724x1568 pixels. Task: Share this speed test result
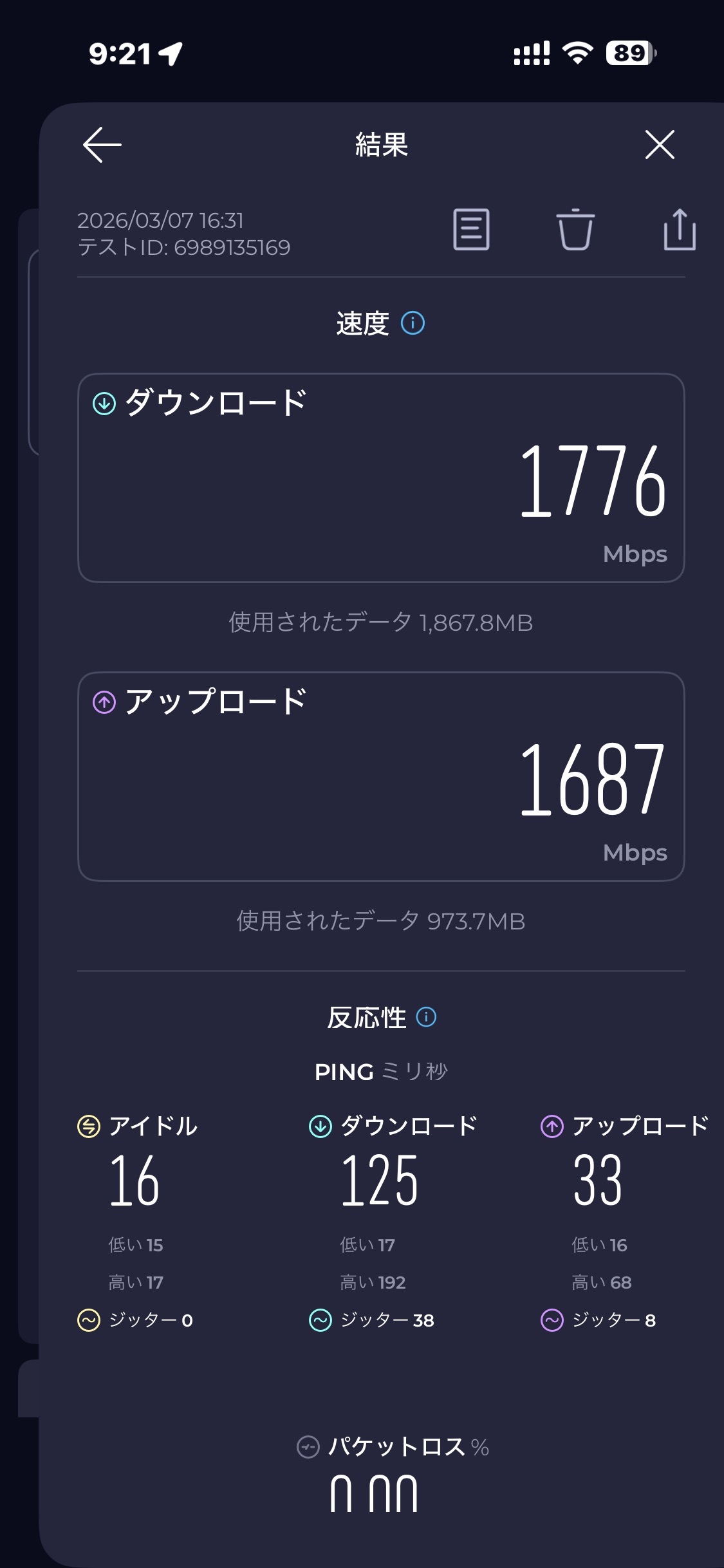point(680,229)
